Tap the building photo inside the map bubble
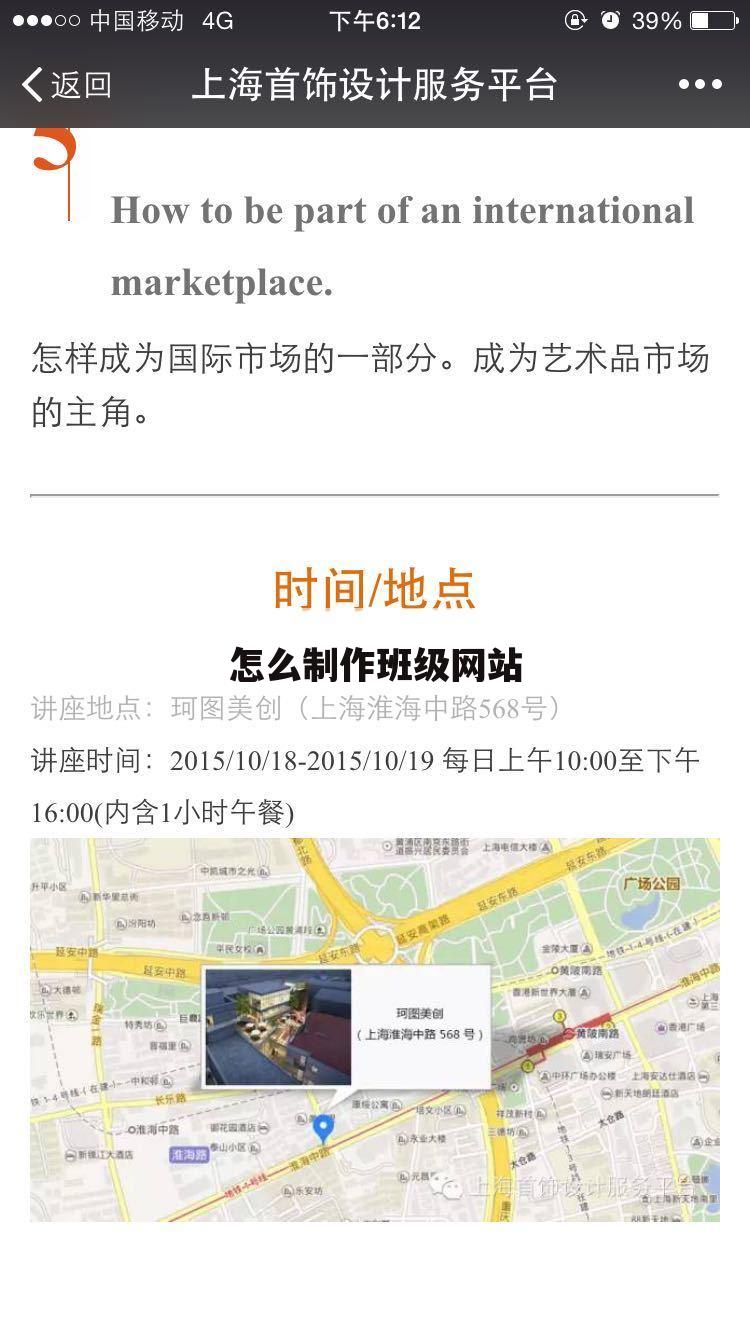 [277, 1028]
